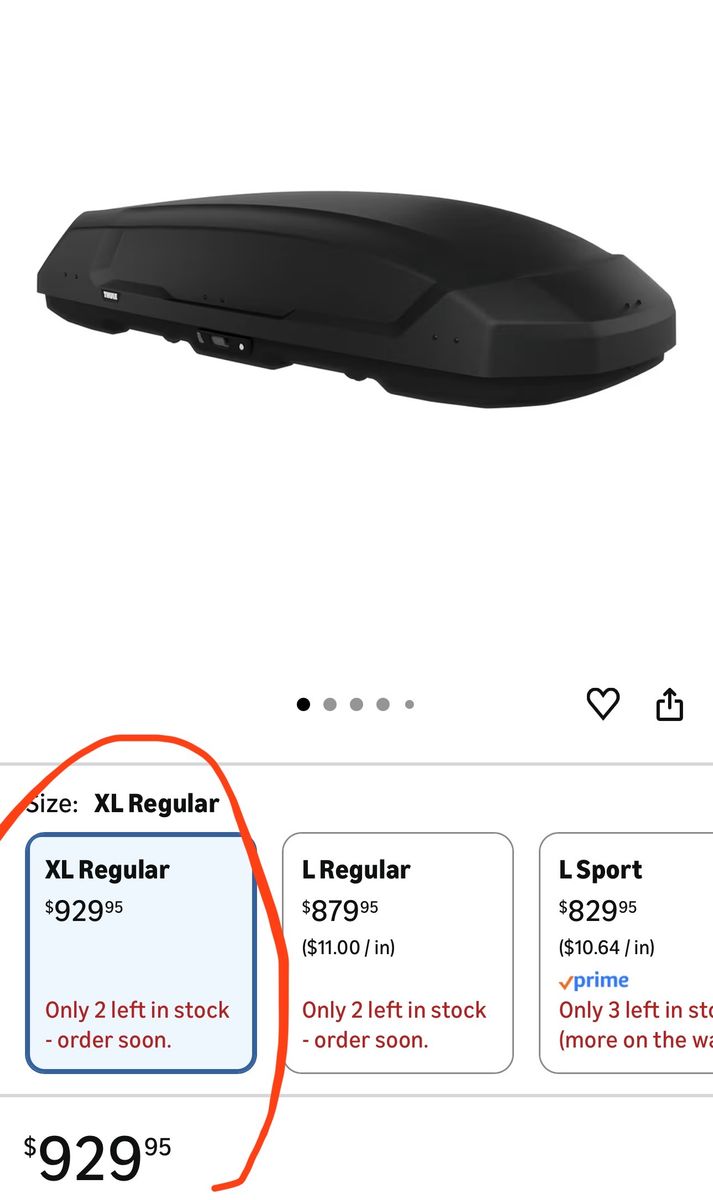
Task: Open the cargo box product image
Action: [356, 300]
